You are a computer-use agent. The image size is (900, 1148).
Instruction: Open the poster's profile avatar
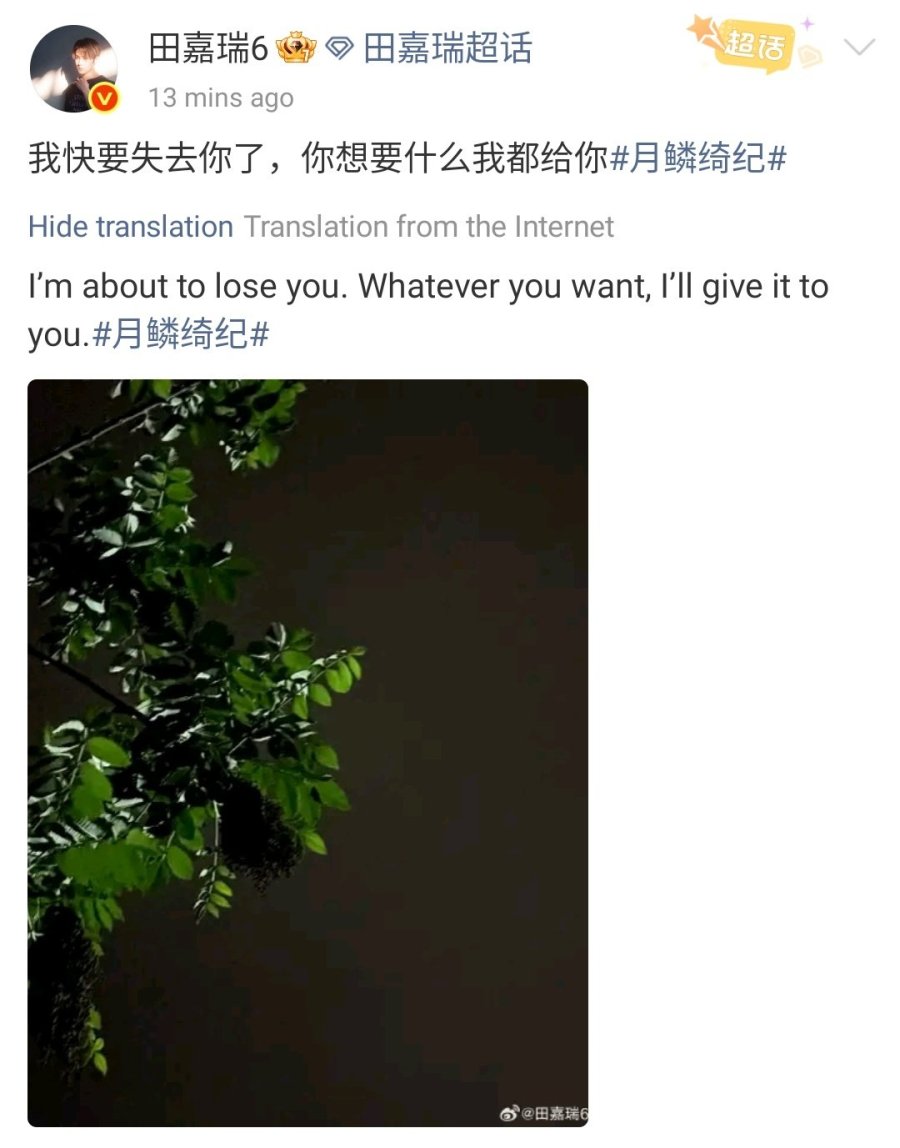[x=73, y=68]
